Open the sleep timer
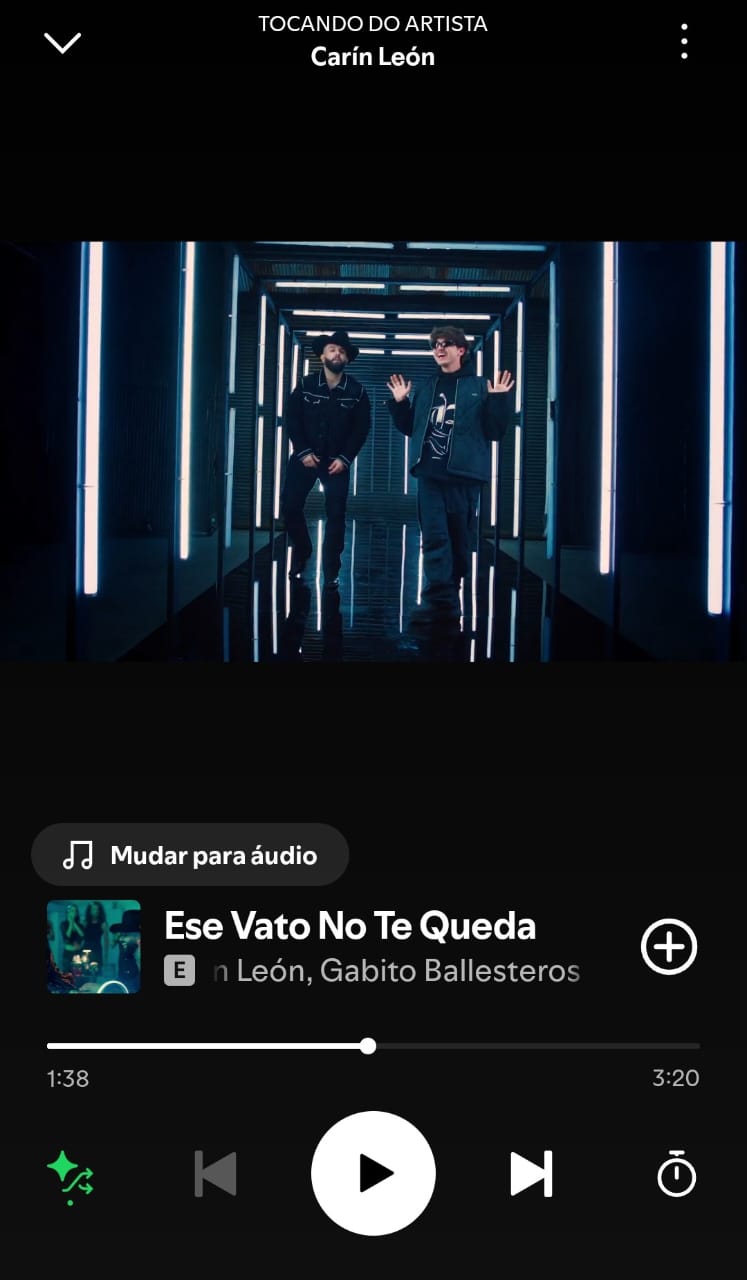 coord(675,1172)
